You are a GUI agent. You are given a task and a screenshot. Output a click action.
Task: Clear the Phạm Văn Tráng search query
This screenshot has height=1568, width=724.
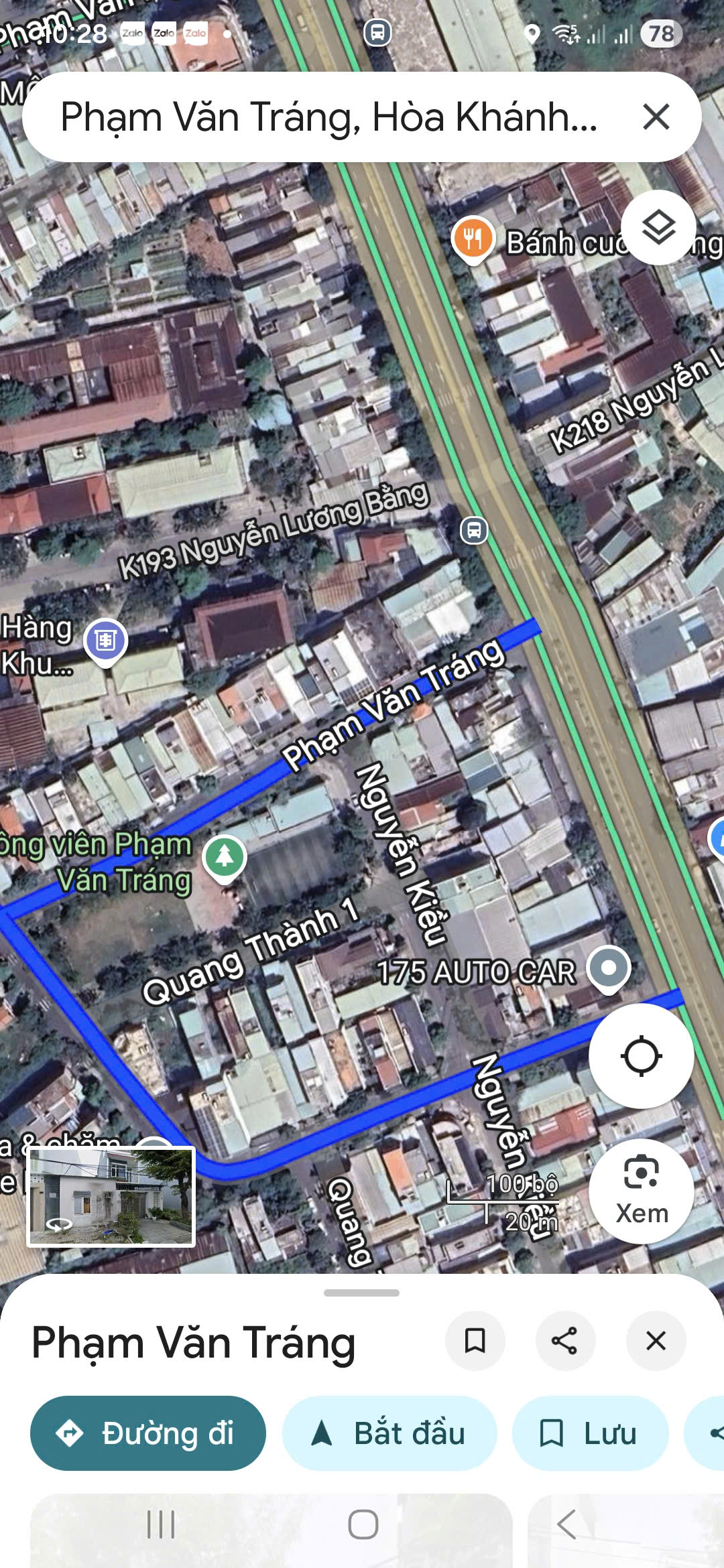click(x=656, y=117)
